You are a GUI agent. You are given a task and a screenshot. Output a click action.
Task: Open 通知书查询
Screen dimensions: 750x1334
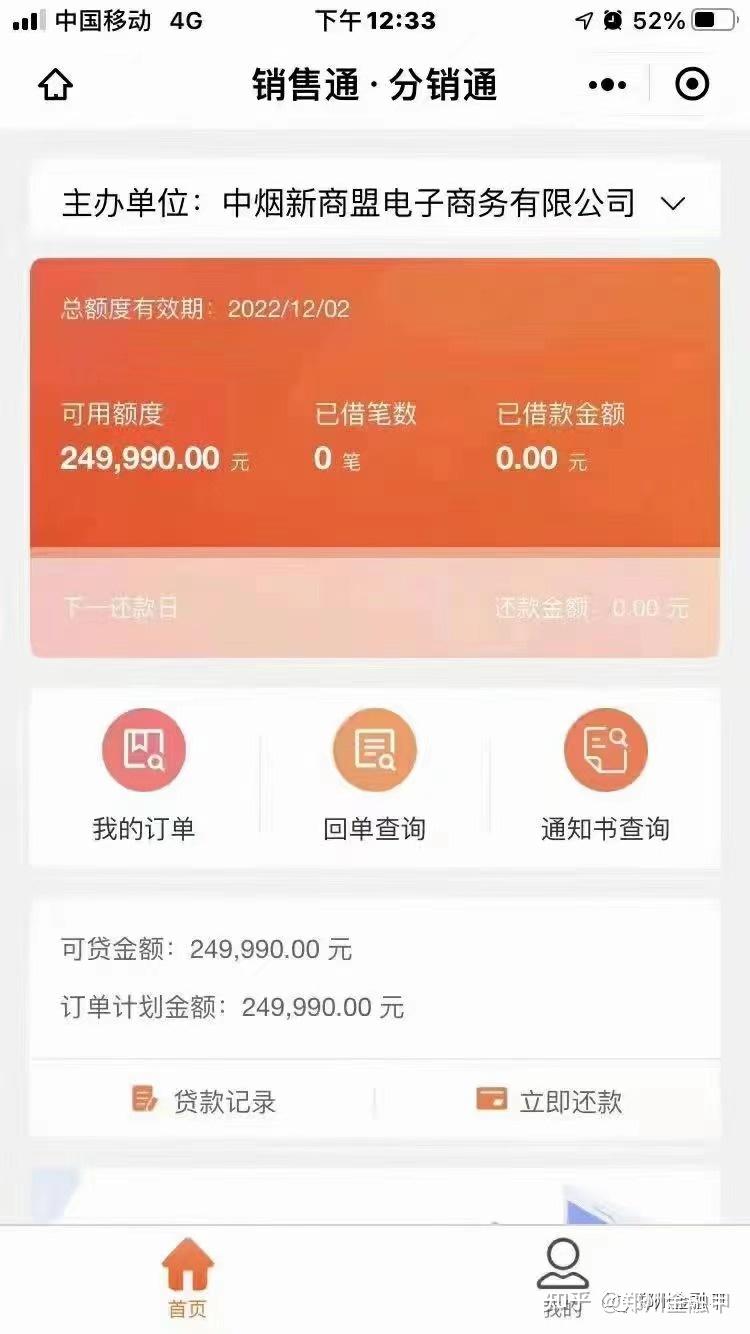[605, 775]
